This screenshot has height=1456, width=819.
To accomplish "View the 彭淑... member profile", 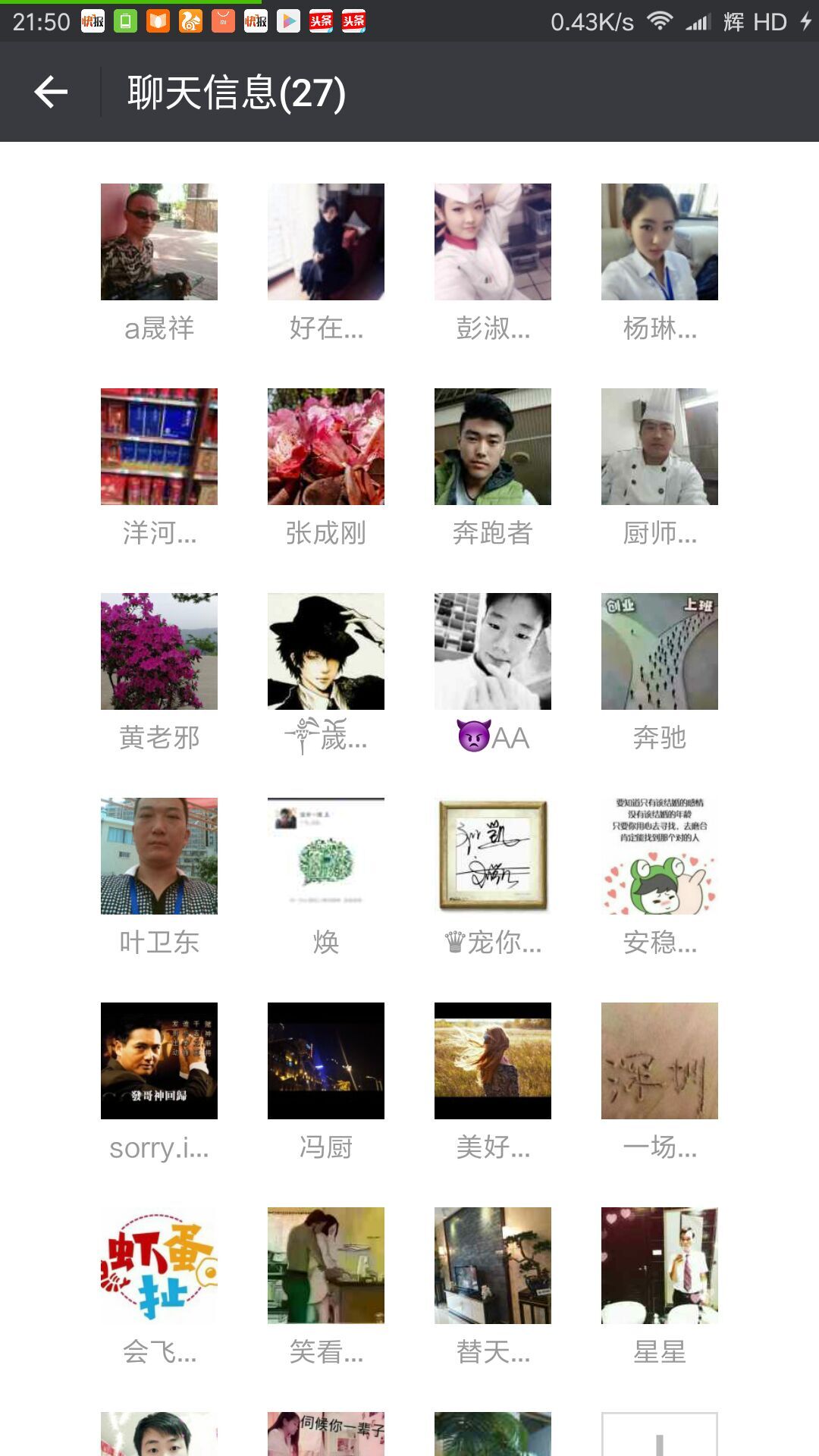I will click(493, 242).
